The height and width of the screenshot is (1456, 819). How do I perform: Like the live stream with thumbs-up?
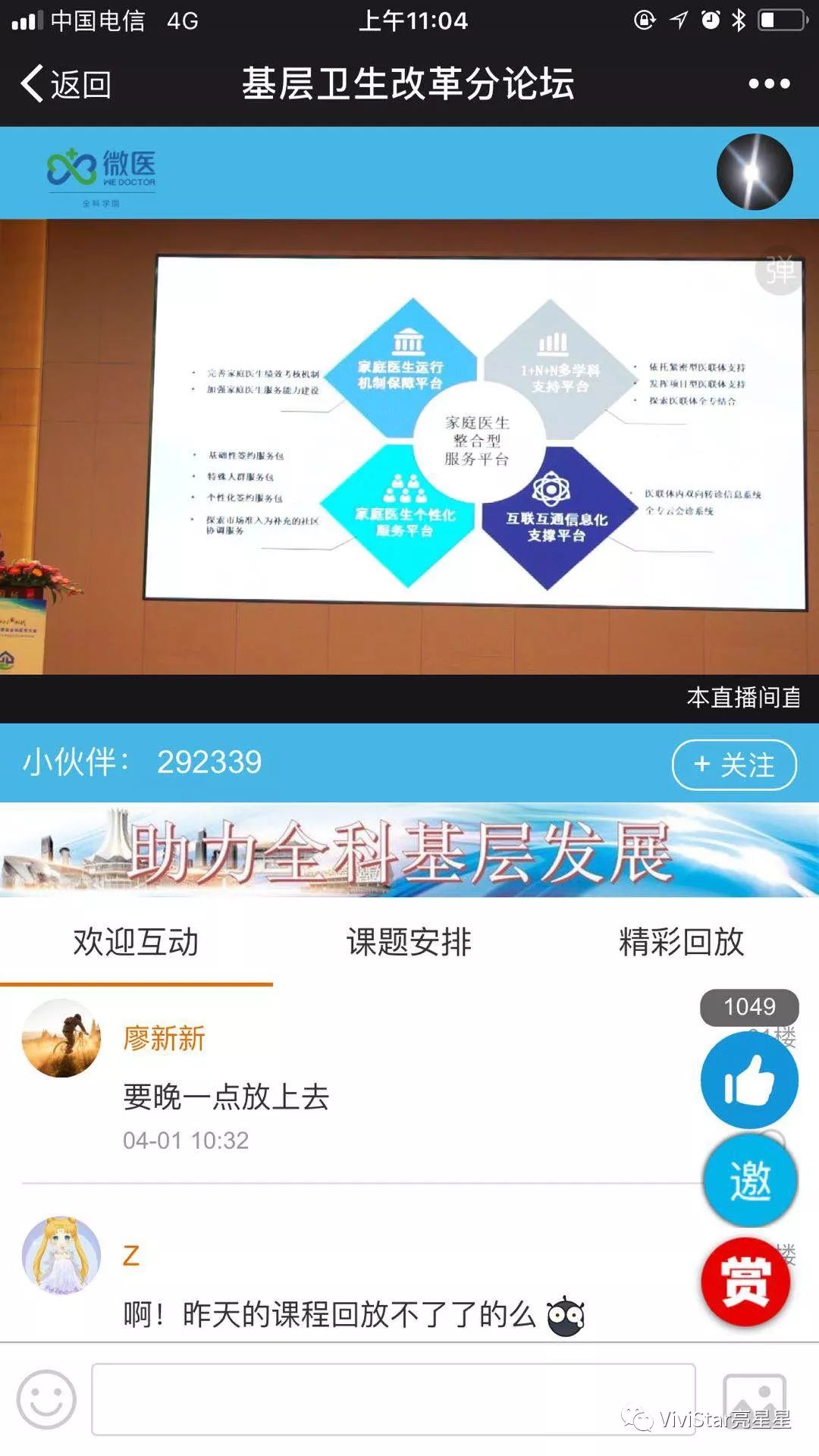748,1080
